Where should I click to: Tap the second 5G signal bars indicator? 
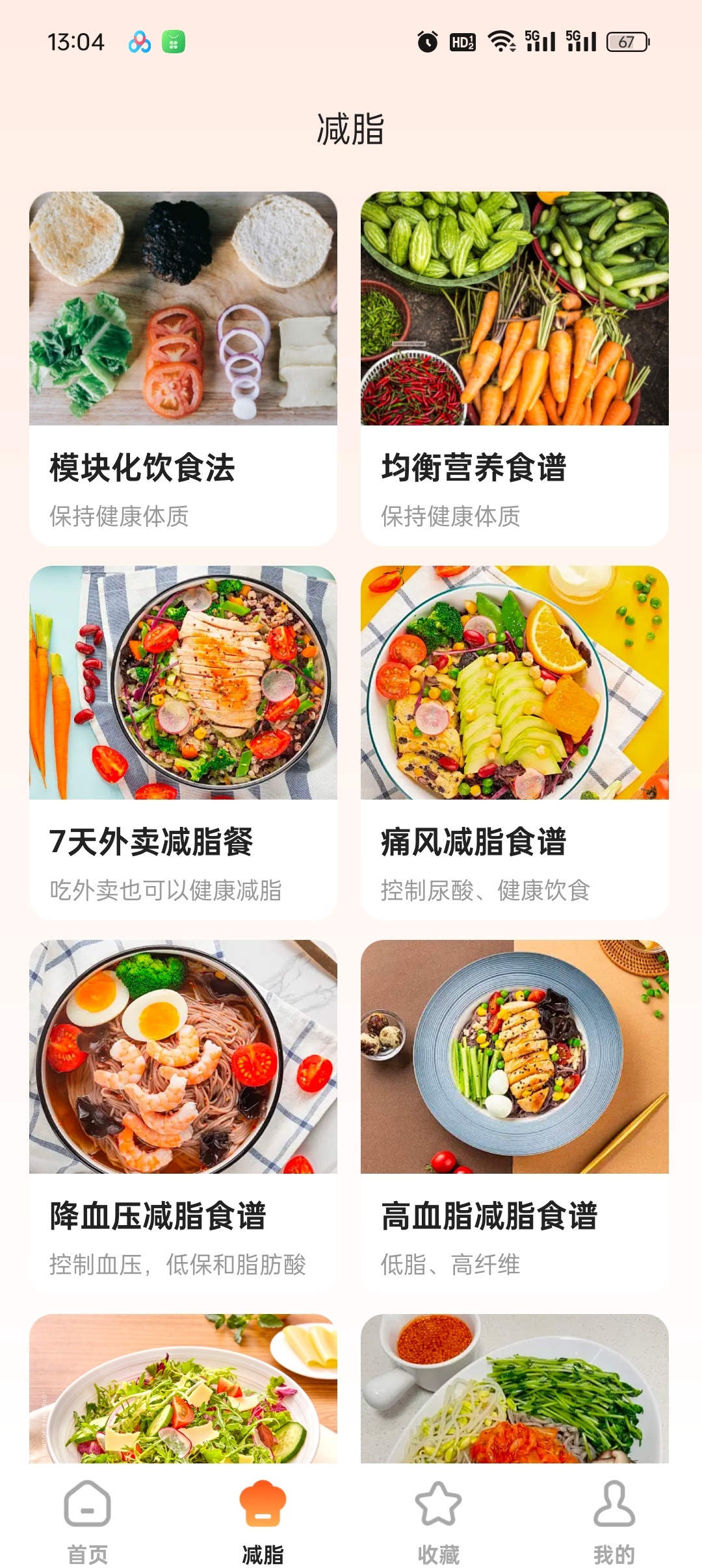coord(582,41)
